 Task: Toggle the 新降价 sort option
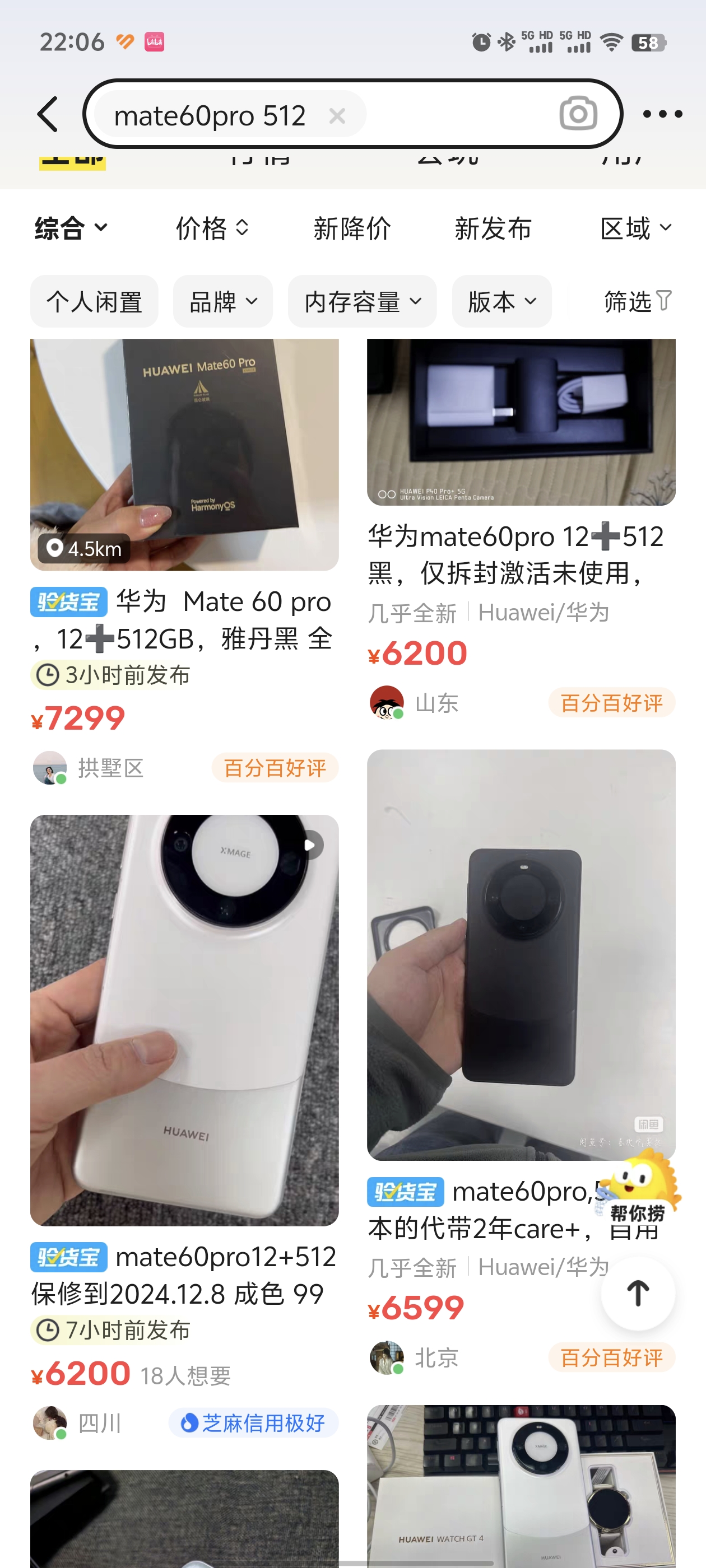coord(352,228)
